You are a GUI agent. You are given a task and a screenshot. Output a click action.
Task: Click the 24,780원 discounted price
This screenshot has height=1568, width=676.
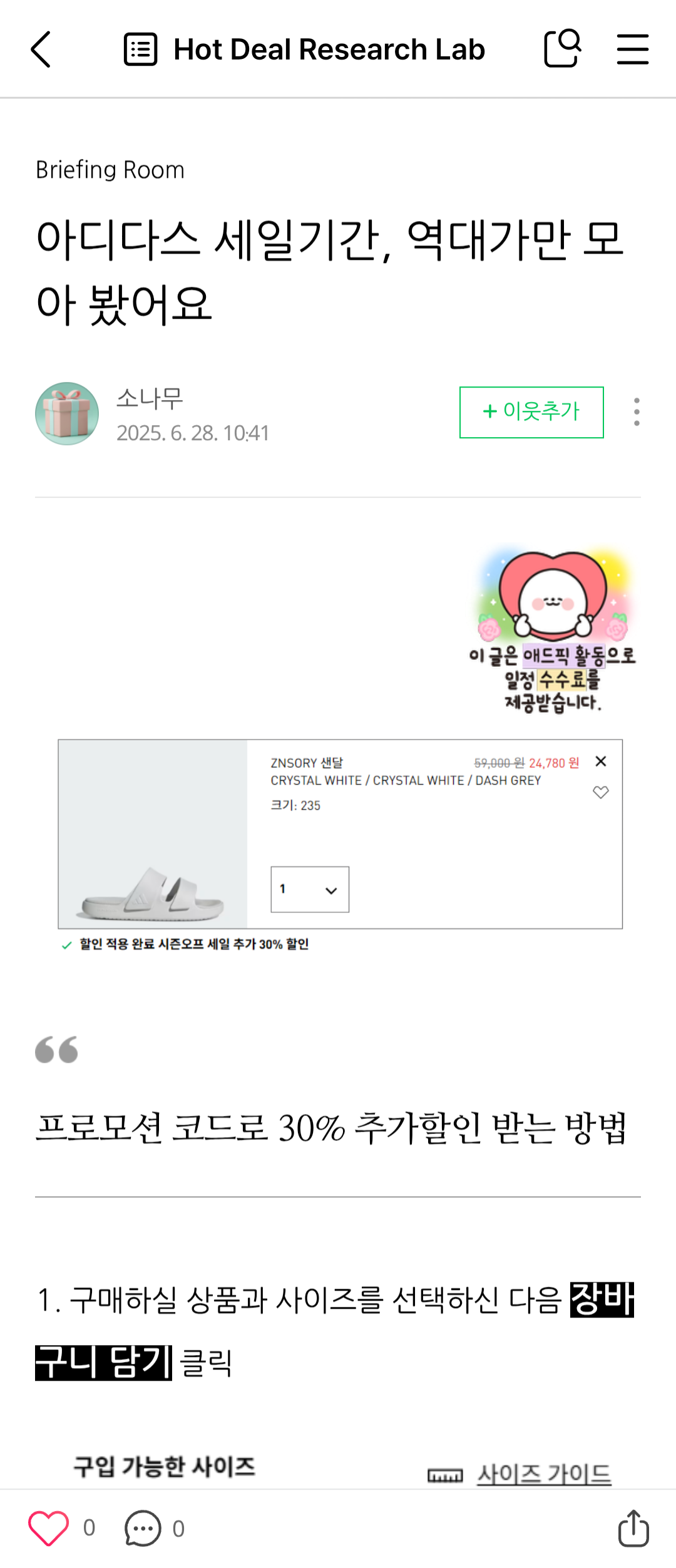click(x=556, y=761)
